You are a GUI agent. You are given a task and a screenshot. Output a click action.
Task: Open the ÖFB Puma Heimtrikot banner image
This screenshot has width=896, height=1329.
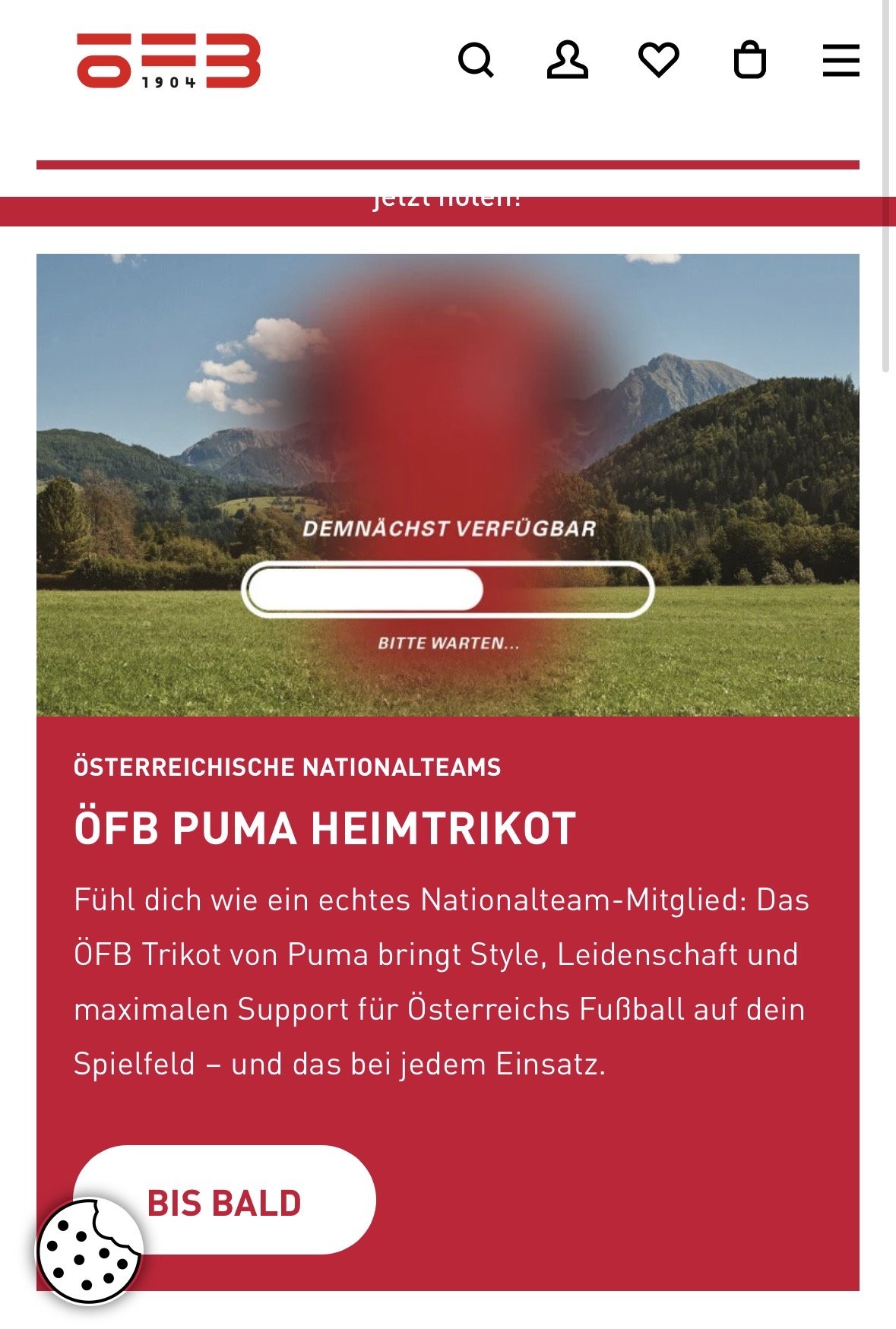click(x=448, y=485)
